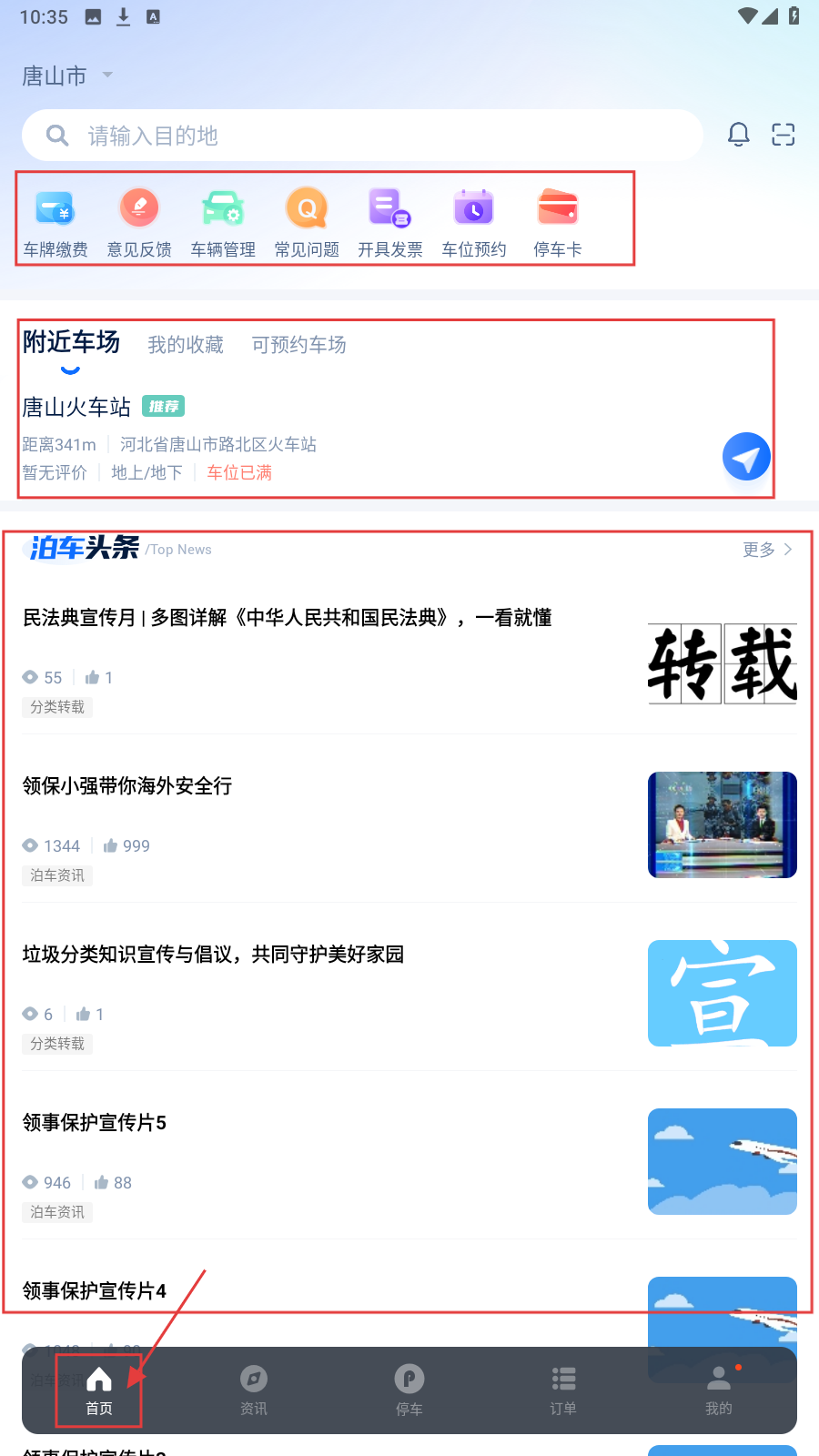819x1456 pixels.
Task: Switch to 可预约车场 tab
Action: click(298, 345)
